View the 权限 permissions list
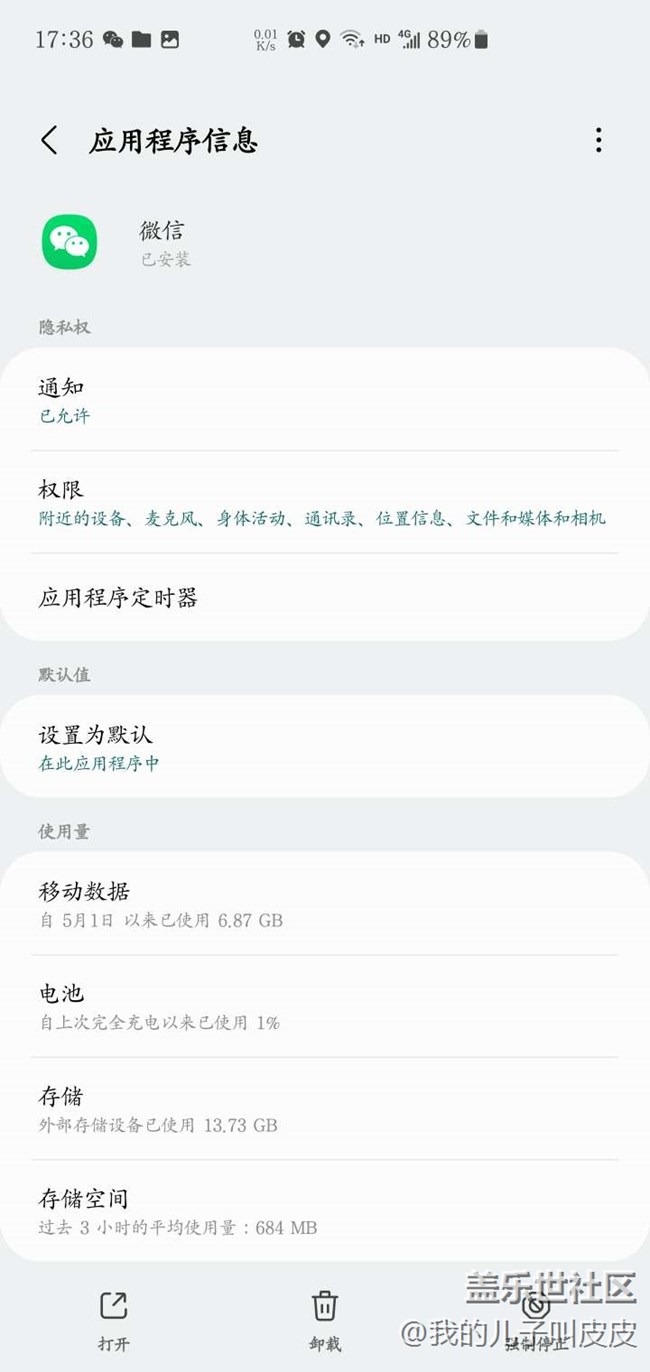 [325, 502]
